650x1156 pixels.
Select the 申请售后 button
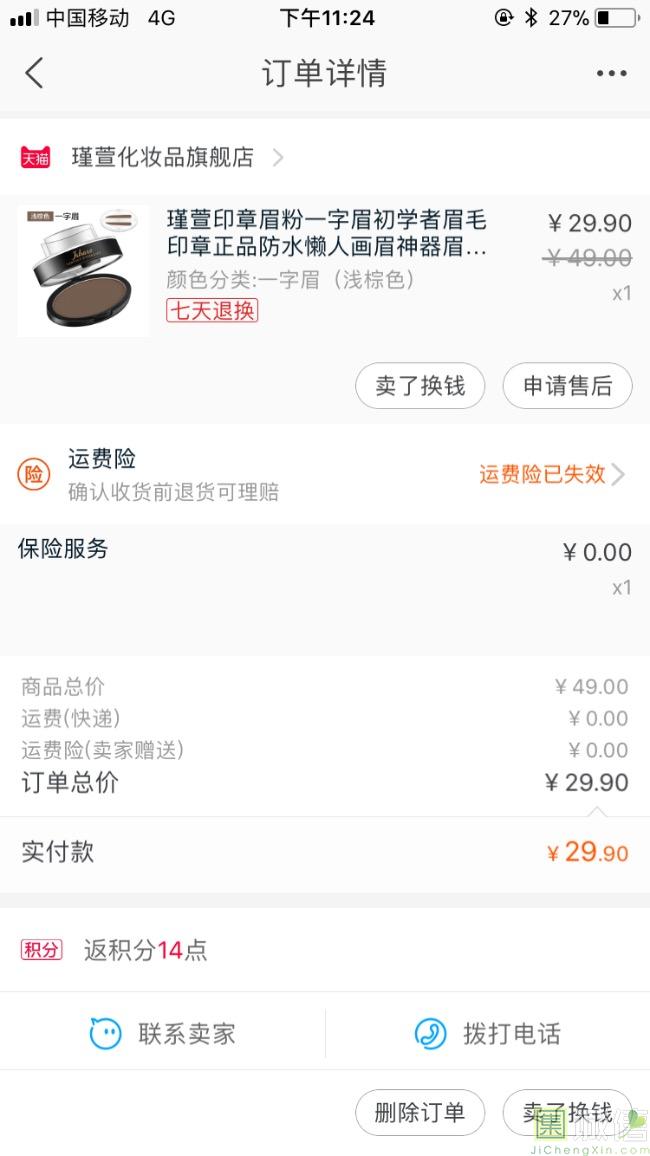567,386
